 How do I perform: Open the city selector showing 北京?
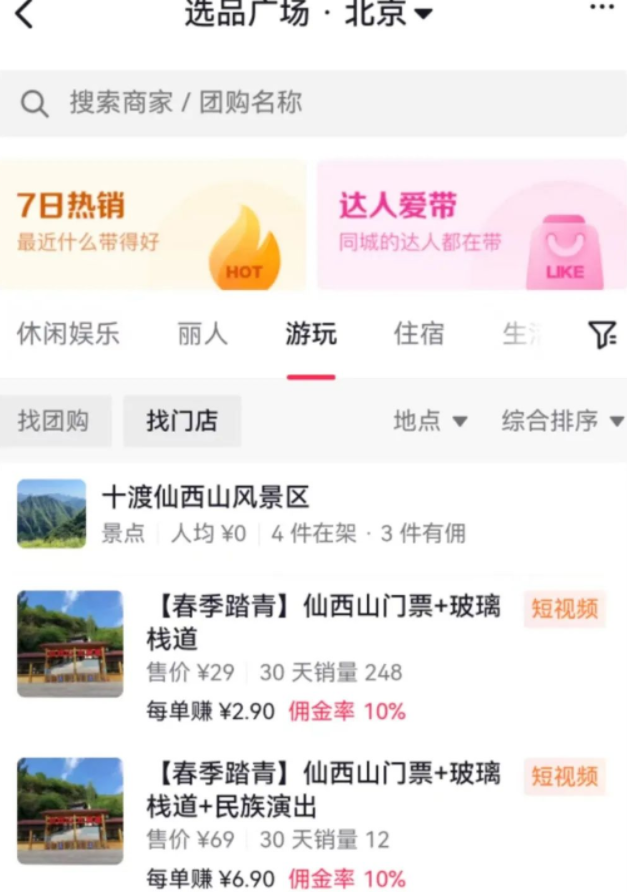pos(388,14)
